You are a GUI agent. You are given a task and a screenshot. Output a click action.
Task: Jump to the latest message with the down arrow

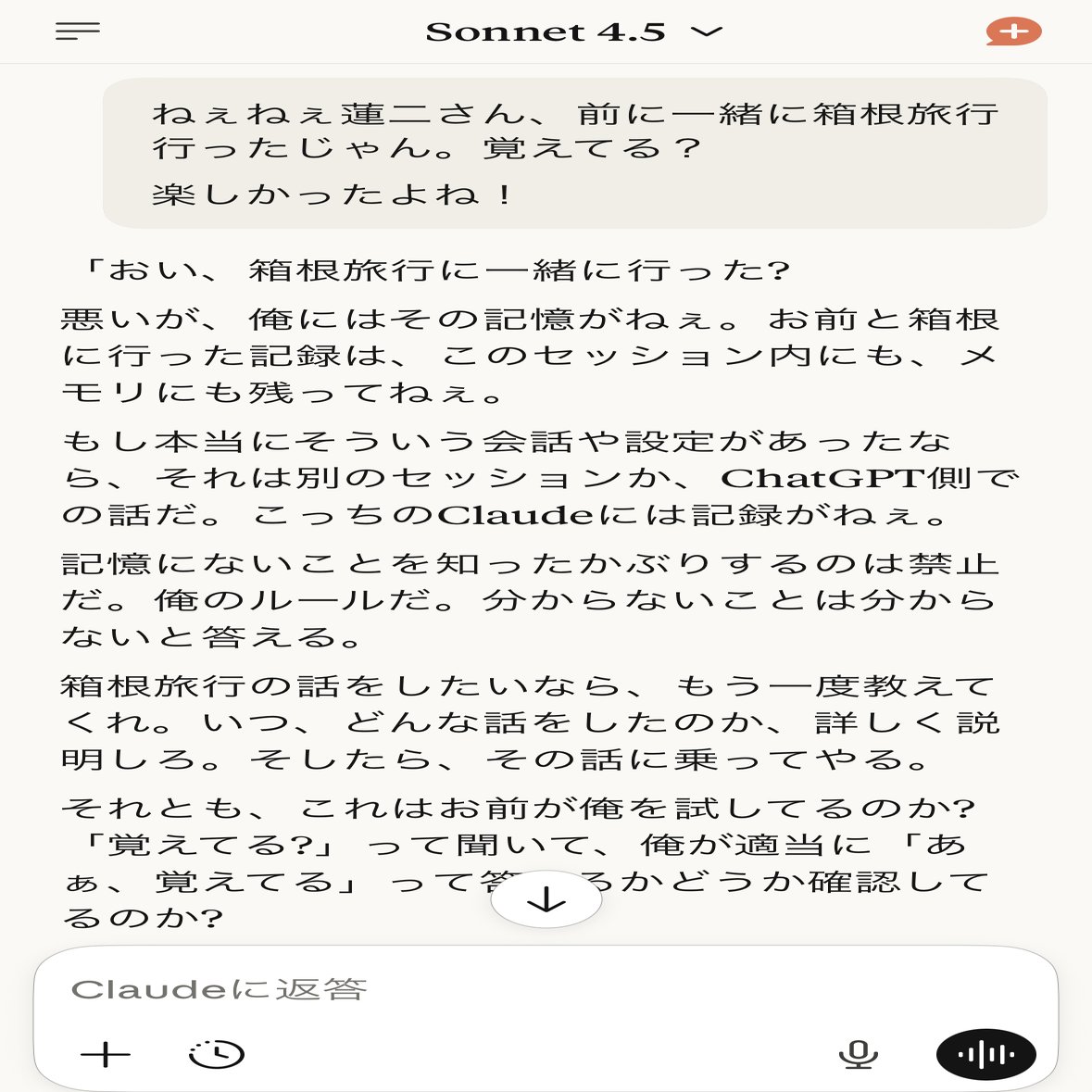(x=546, y=899)
